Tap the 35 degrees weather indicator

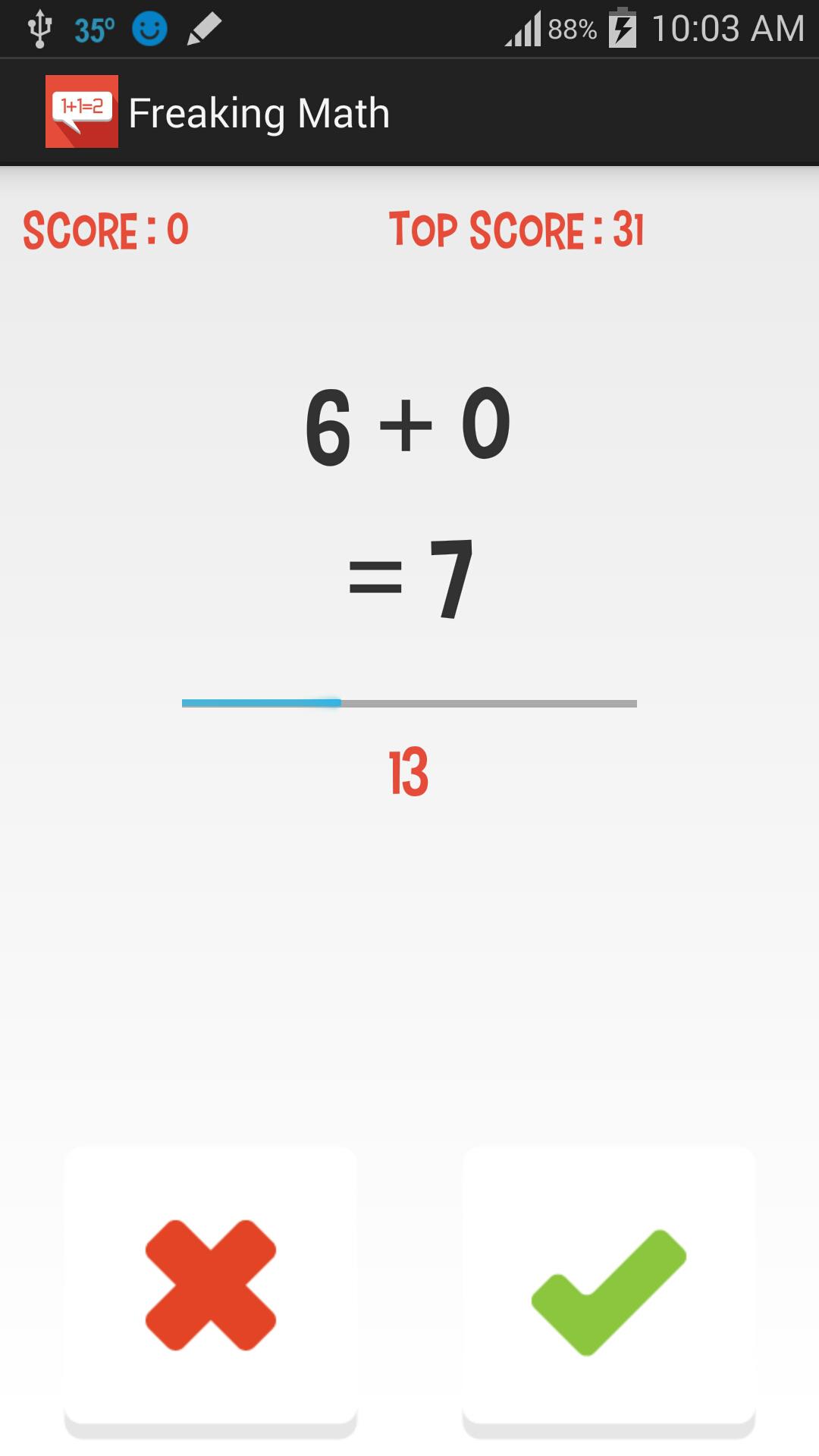(93, 29)
